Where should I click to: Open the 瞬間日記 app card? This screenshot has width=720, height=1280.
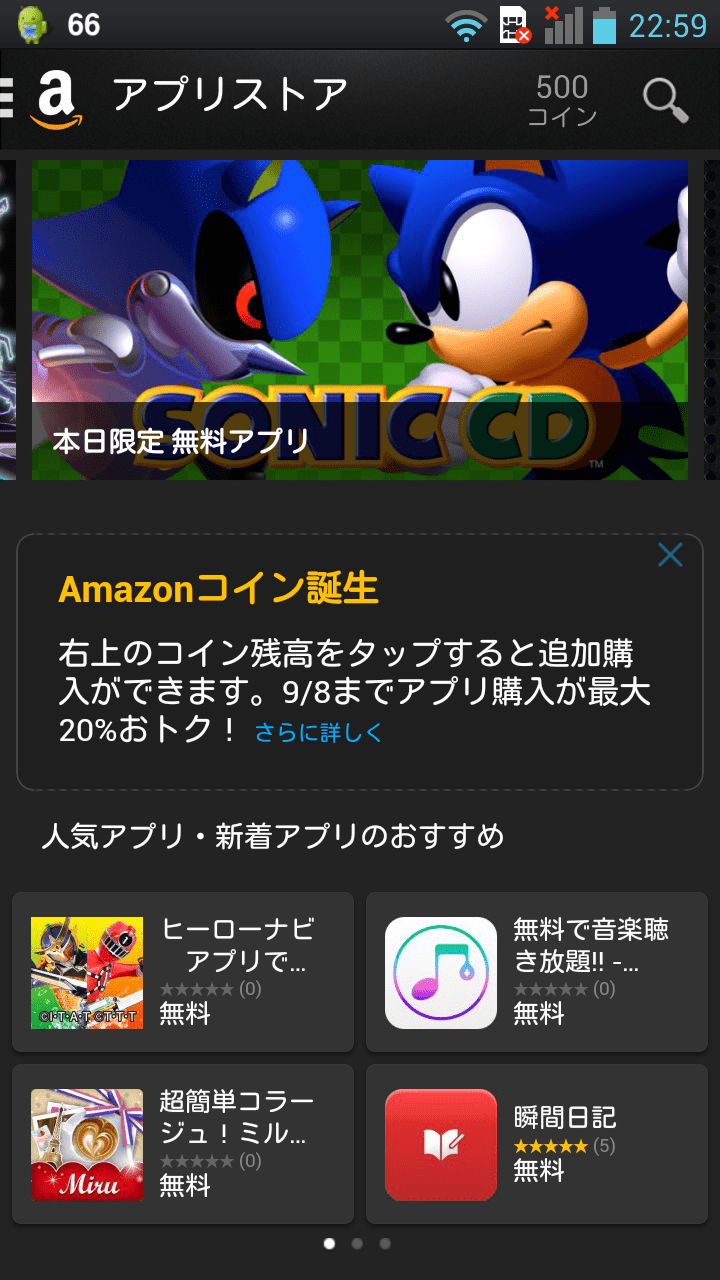[537, 1144]
